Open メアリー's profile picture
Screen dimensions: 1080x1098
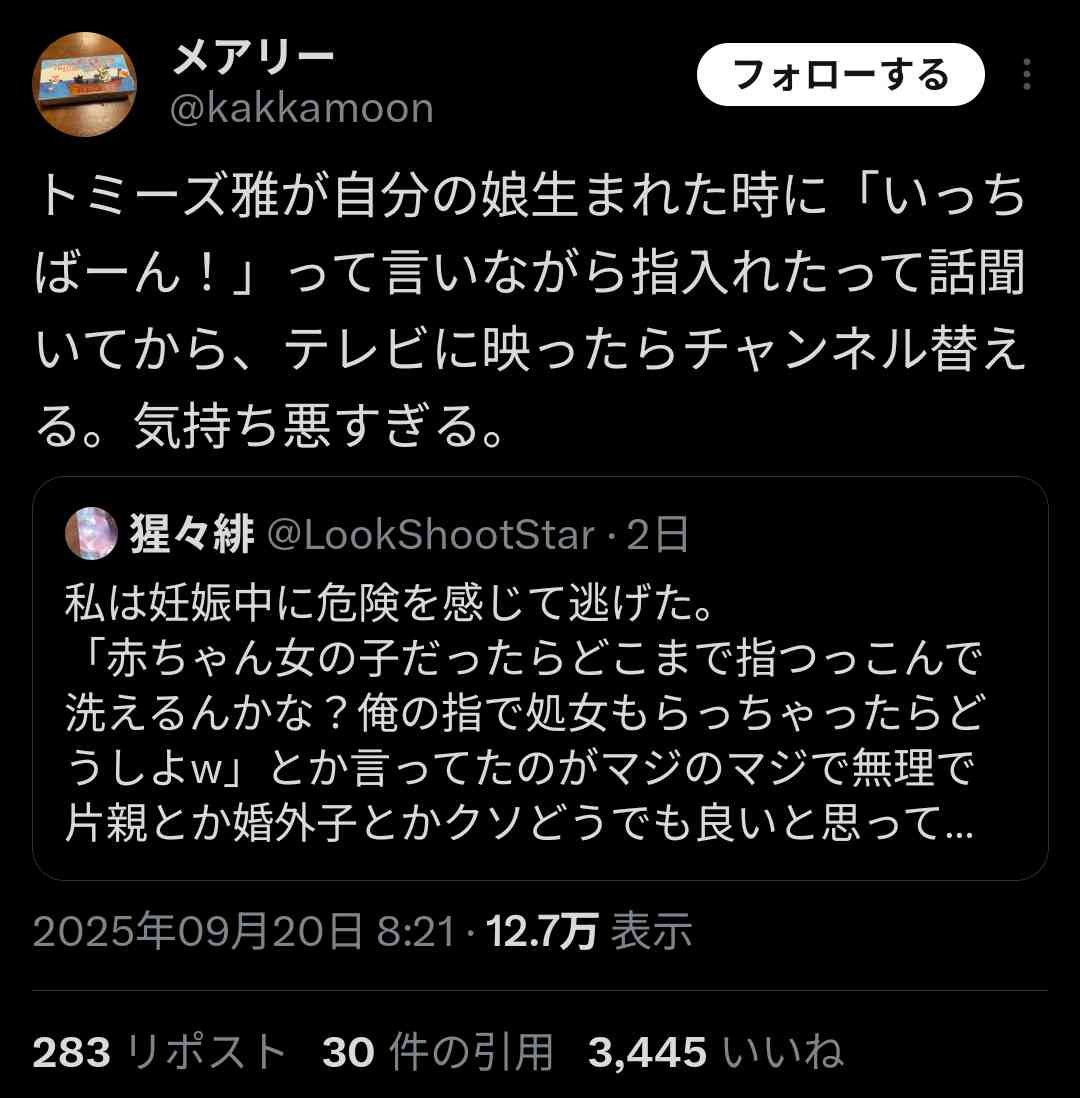pyautogui.click(x=86, y=83)
